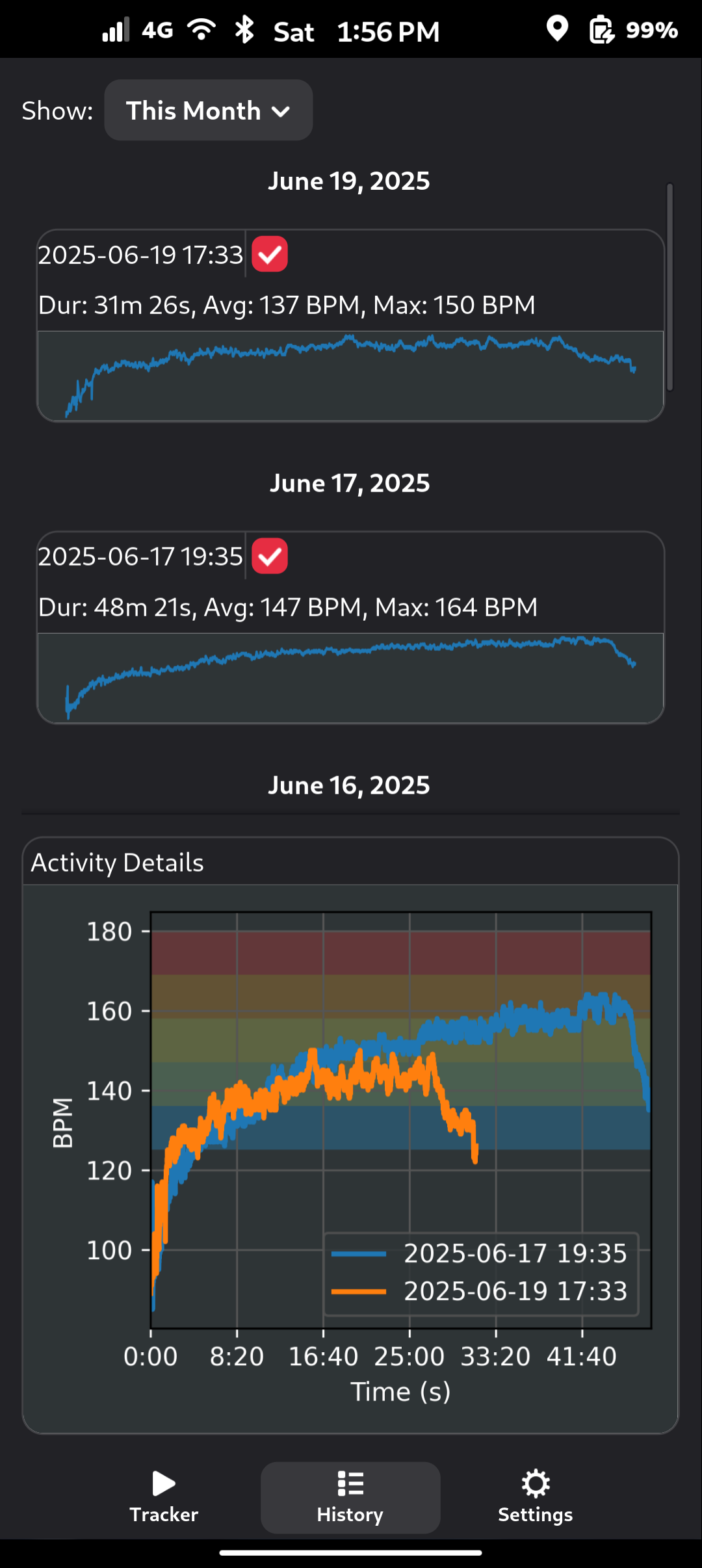Viewport: 702px width, 1568px height.
Task: Switch to the Tracker tab
Action: pyautogui.click(x=164, y=1498)
